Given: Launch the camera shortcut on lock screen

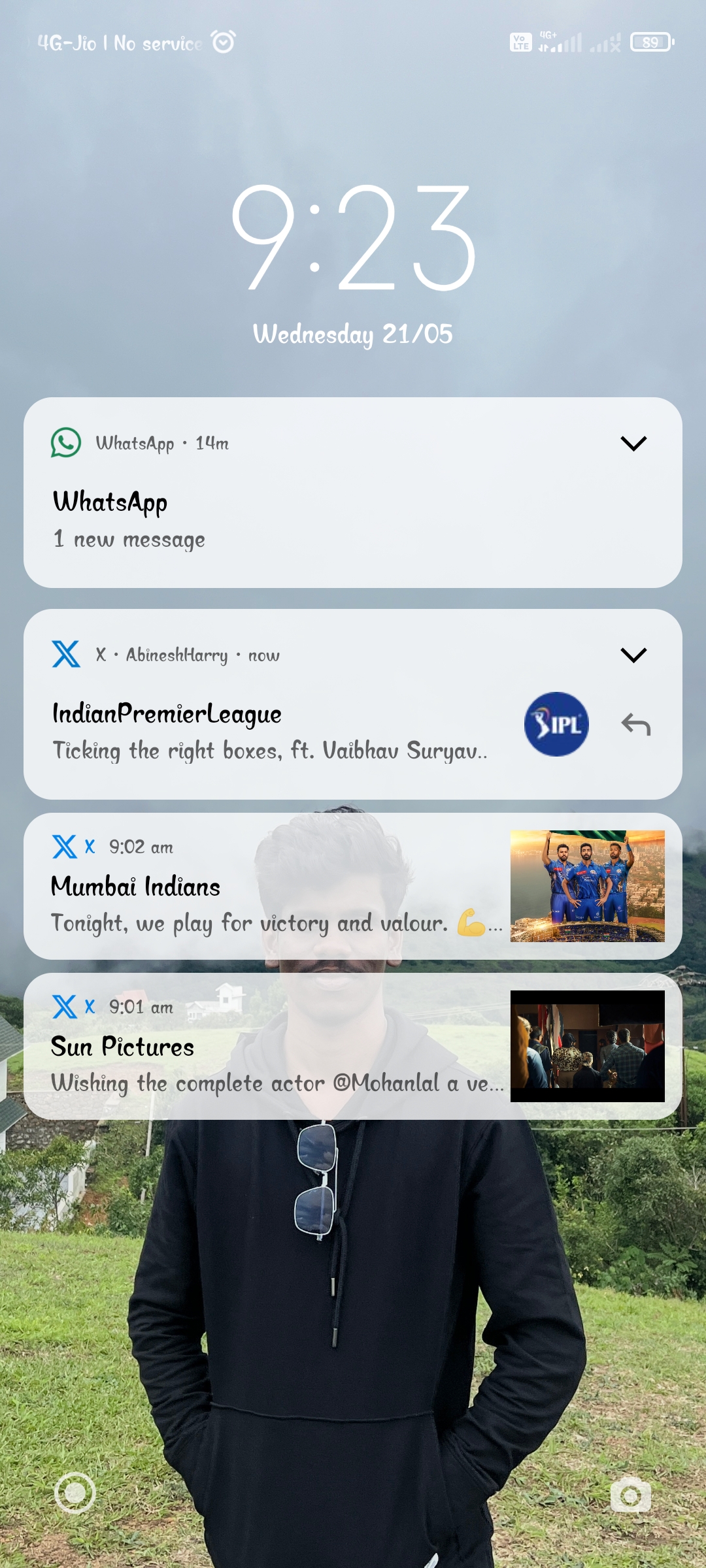Looking at the screenshot, I should click(x=631, y=1494).
